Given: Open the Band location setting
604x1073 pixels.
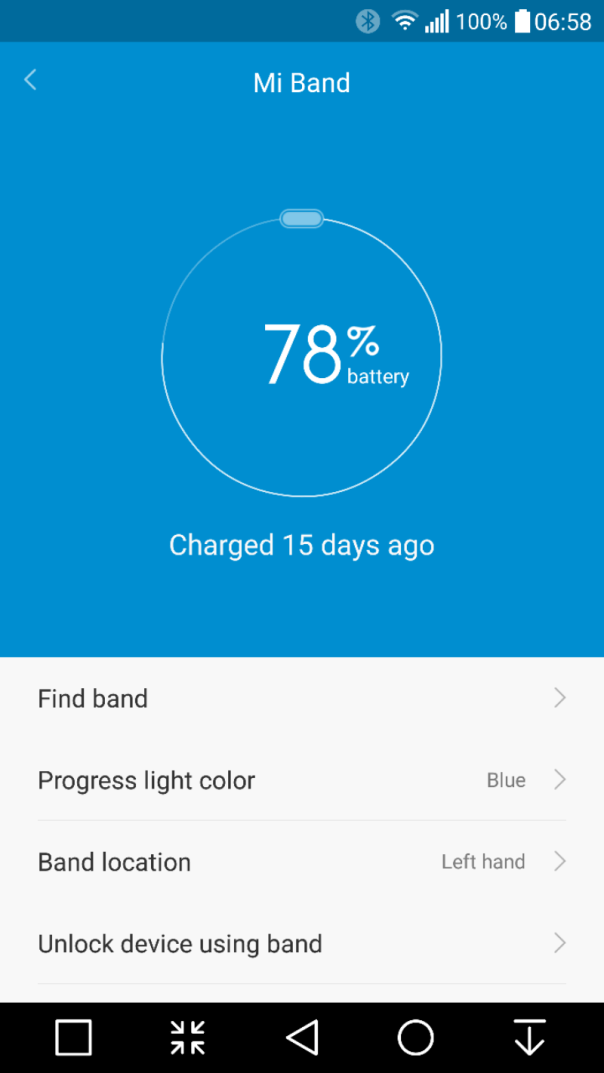Looking at the screenshot, I should pos(301,862).
